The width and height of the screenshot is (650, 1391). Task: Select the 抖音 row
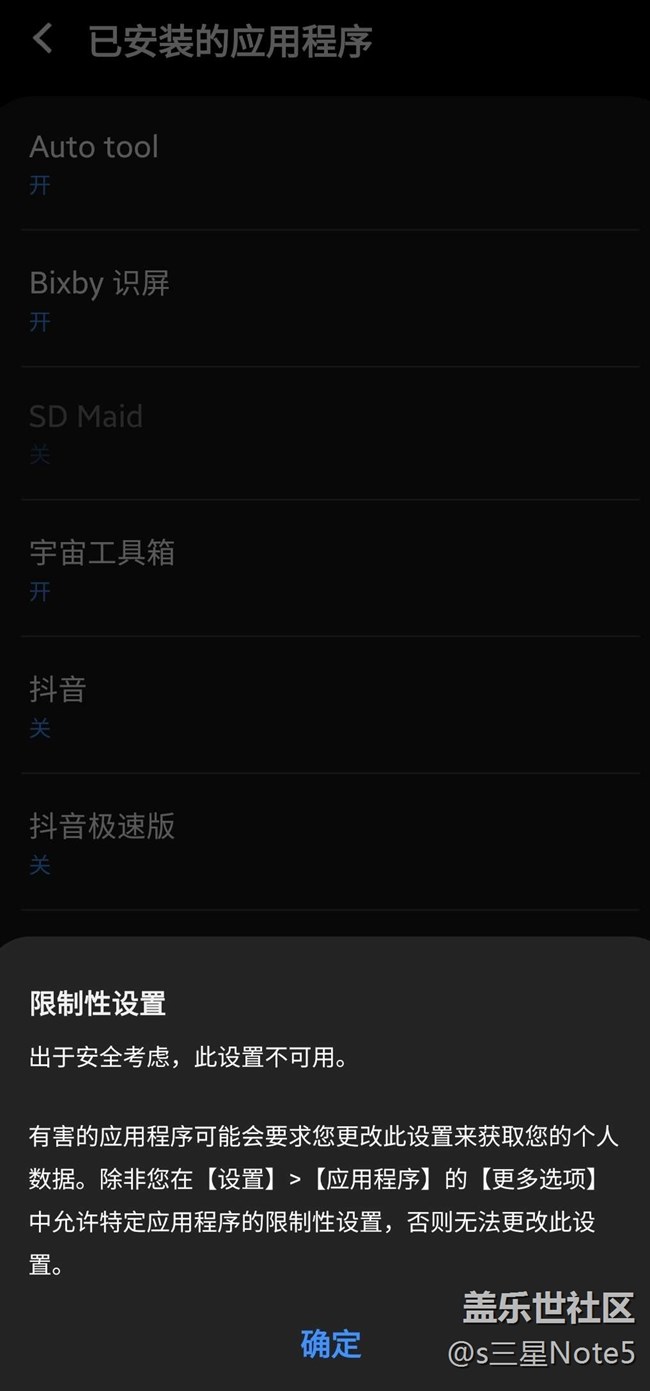(x=328, y=706)
